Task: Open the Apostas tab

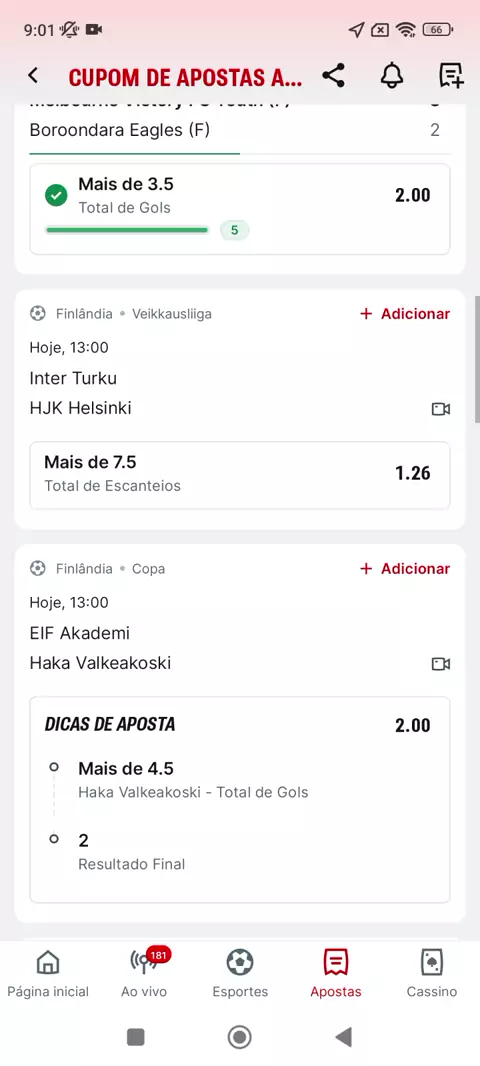Action: coord(336,974)
